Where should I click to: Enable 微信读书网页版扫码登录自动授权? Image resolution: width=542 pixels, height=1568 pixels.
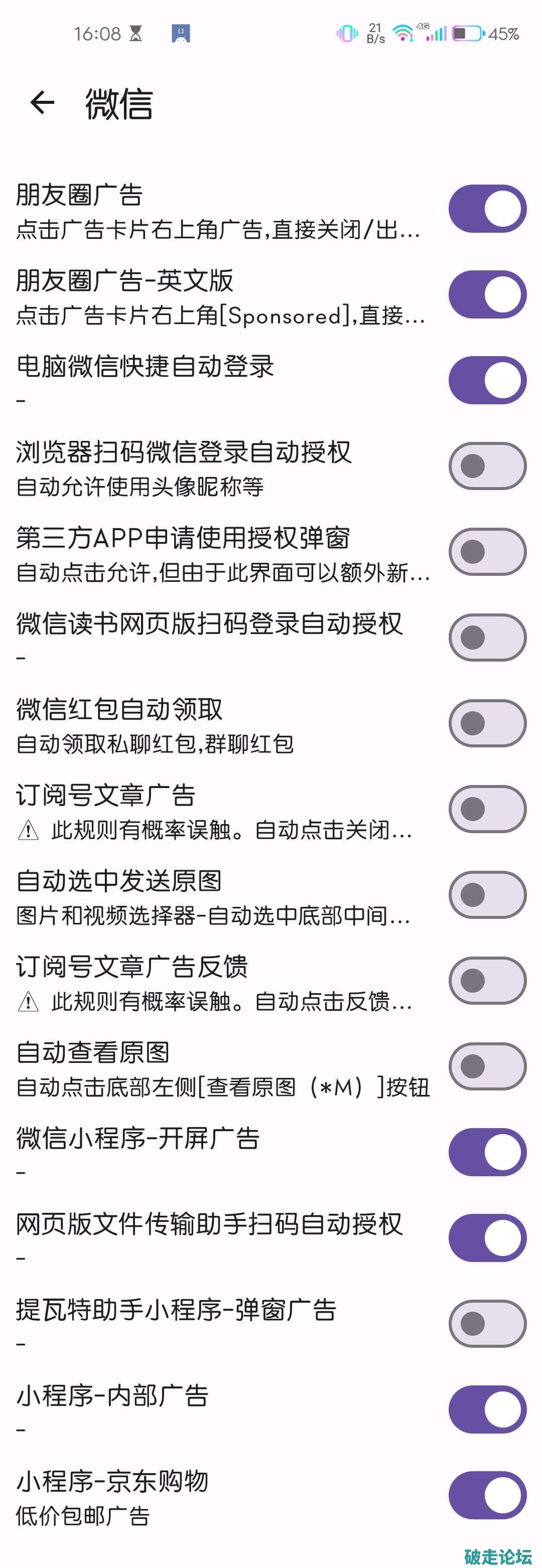tap(487, 638)
